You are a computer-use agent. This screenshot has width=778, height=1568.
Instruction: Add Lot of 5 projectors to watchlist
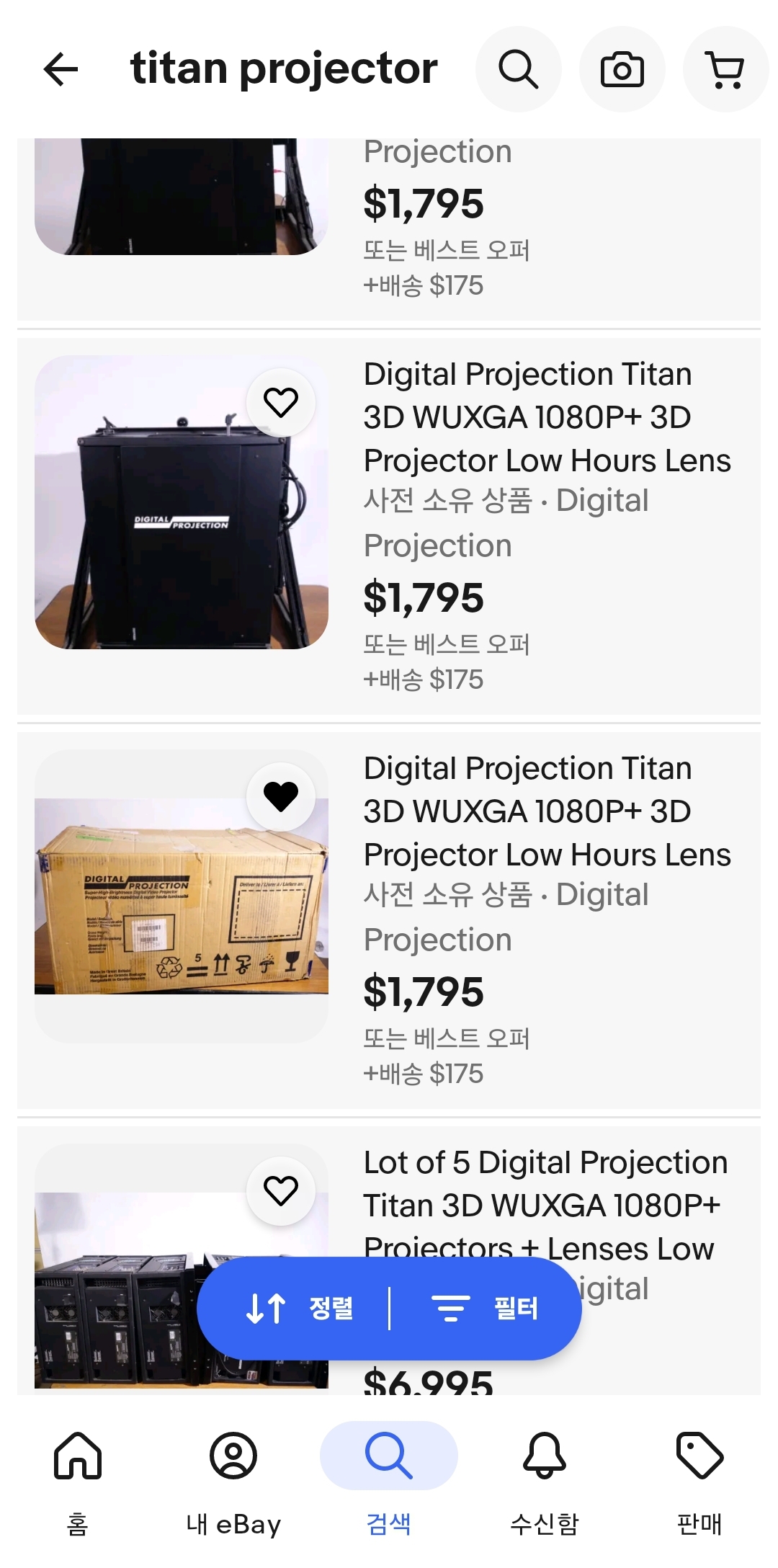tap(281, 1190)
